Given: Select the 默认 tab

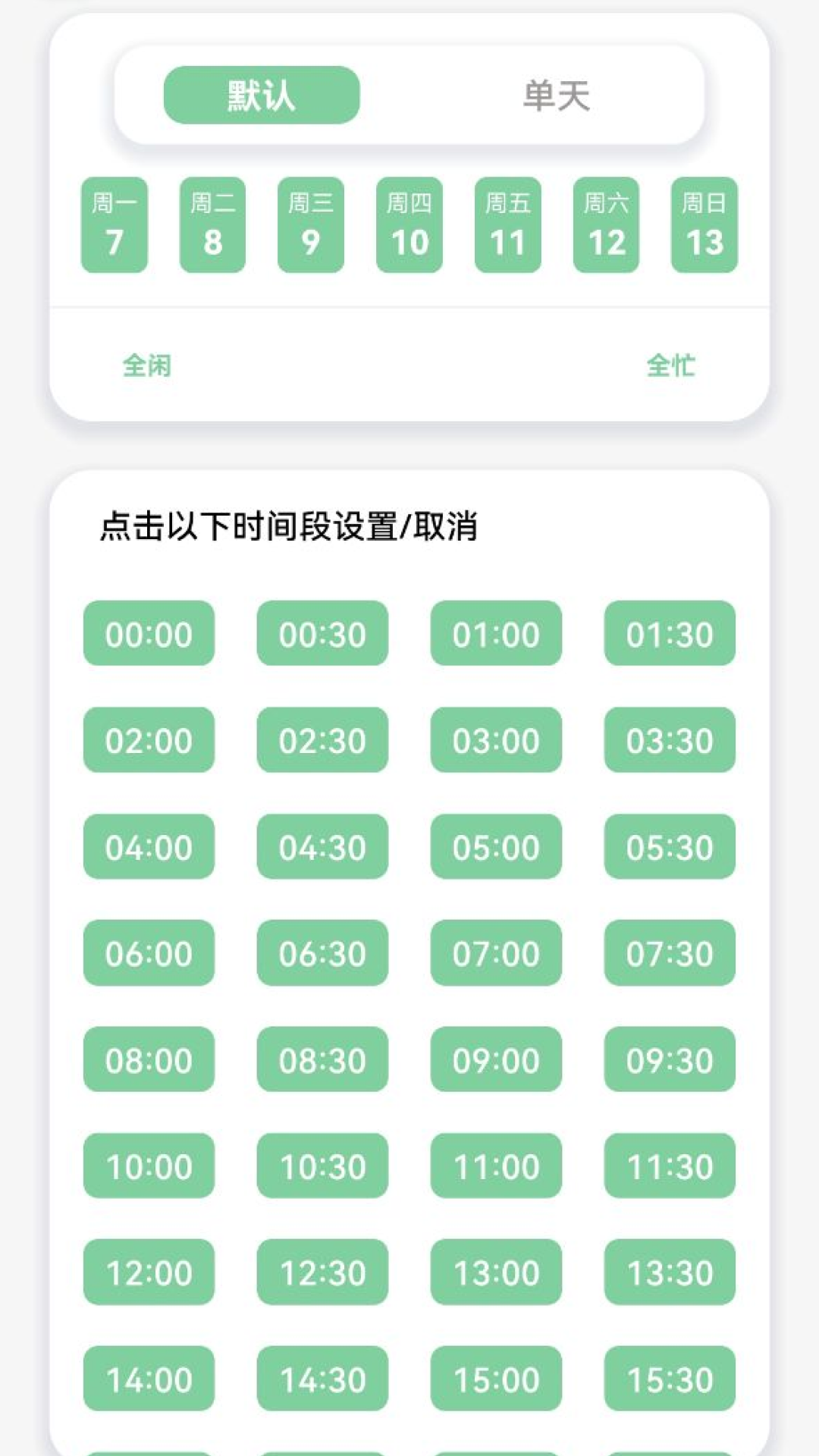Looking at the screenshot, I should (x=262, y=96).
